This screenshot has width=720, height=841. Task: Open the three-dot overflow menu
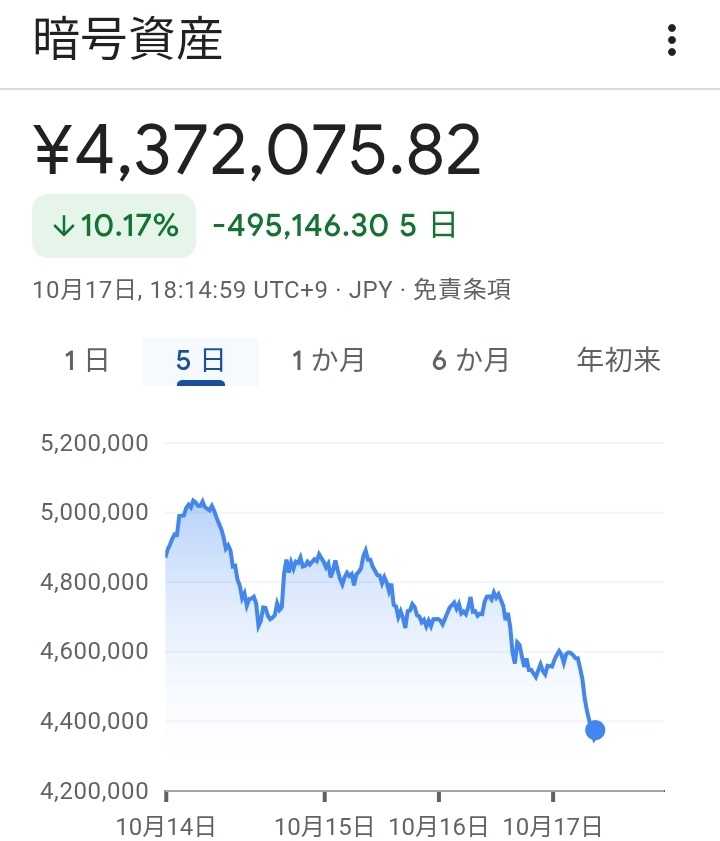[672, 41]
